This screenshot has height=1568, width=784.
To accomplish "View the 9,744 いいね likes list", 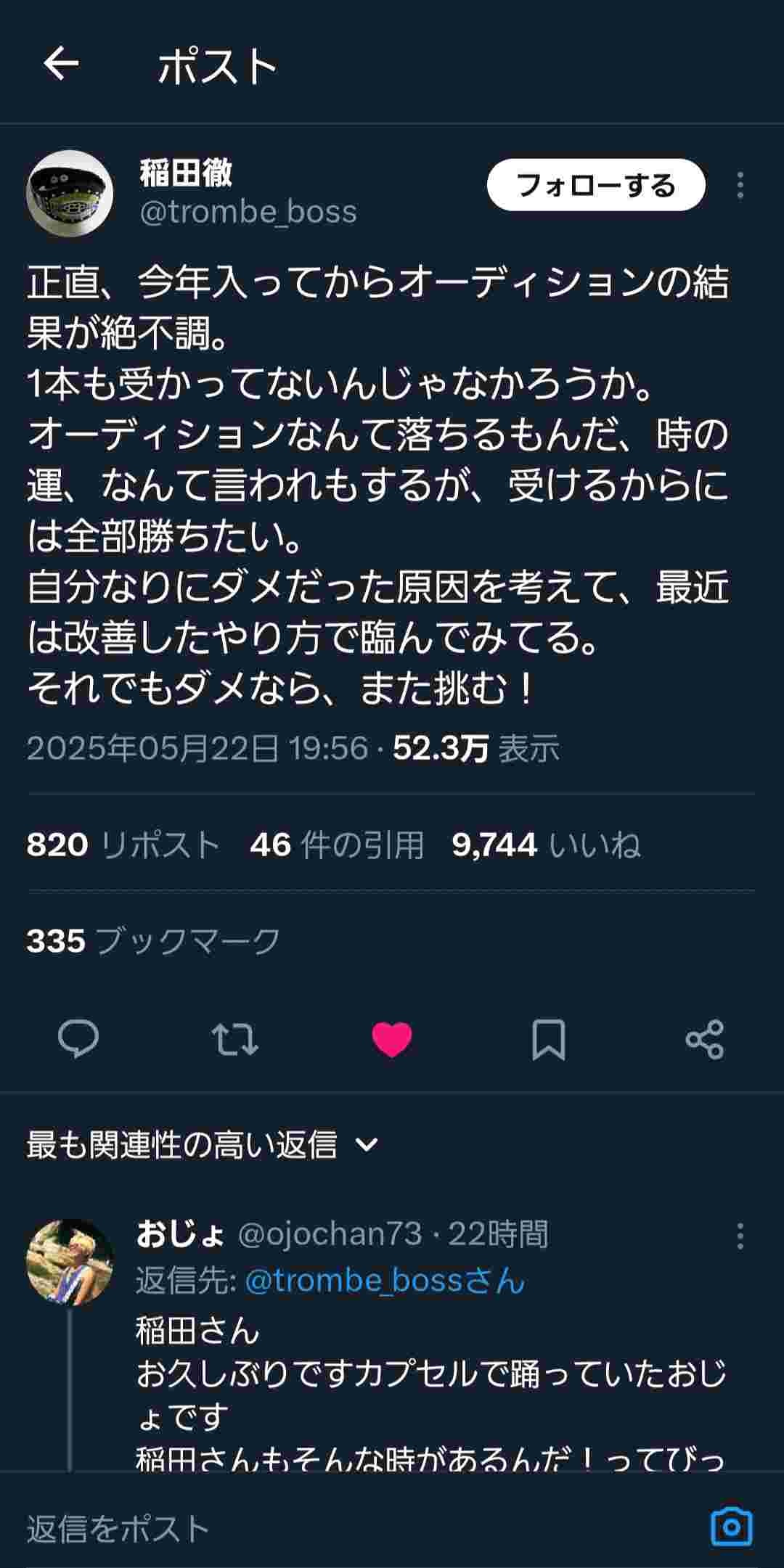I will pyautogui.click(x=546, y=845).
